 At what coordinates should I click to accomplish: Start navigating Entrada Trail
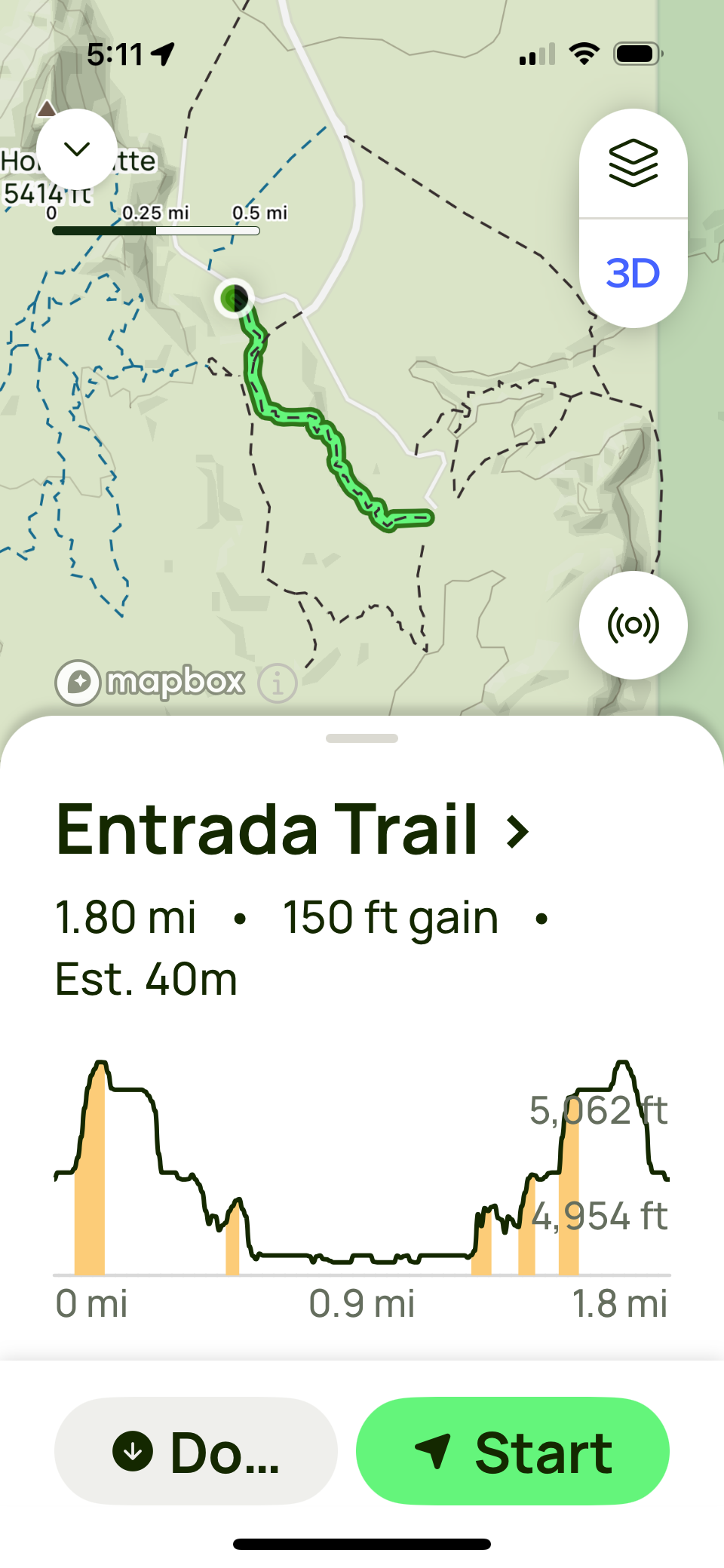pyautogui.click(x=513, y=1450)
